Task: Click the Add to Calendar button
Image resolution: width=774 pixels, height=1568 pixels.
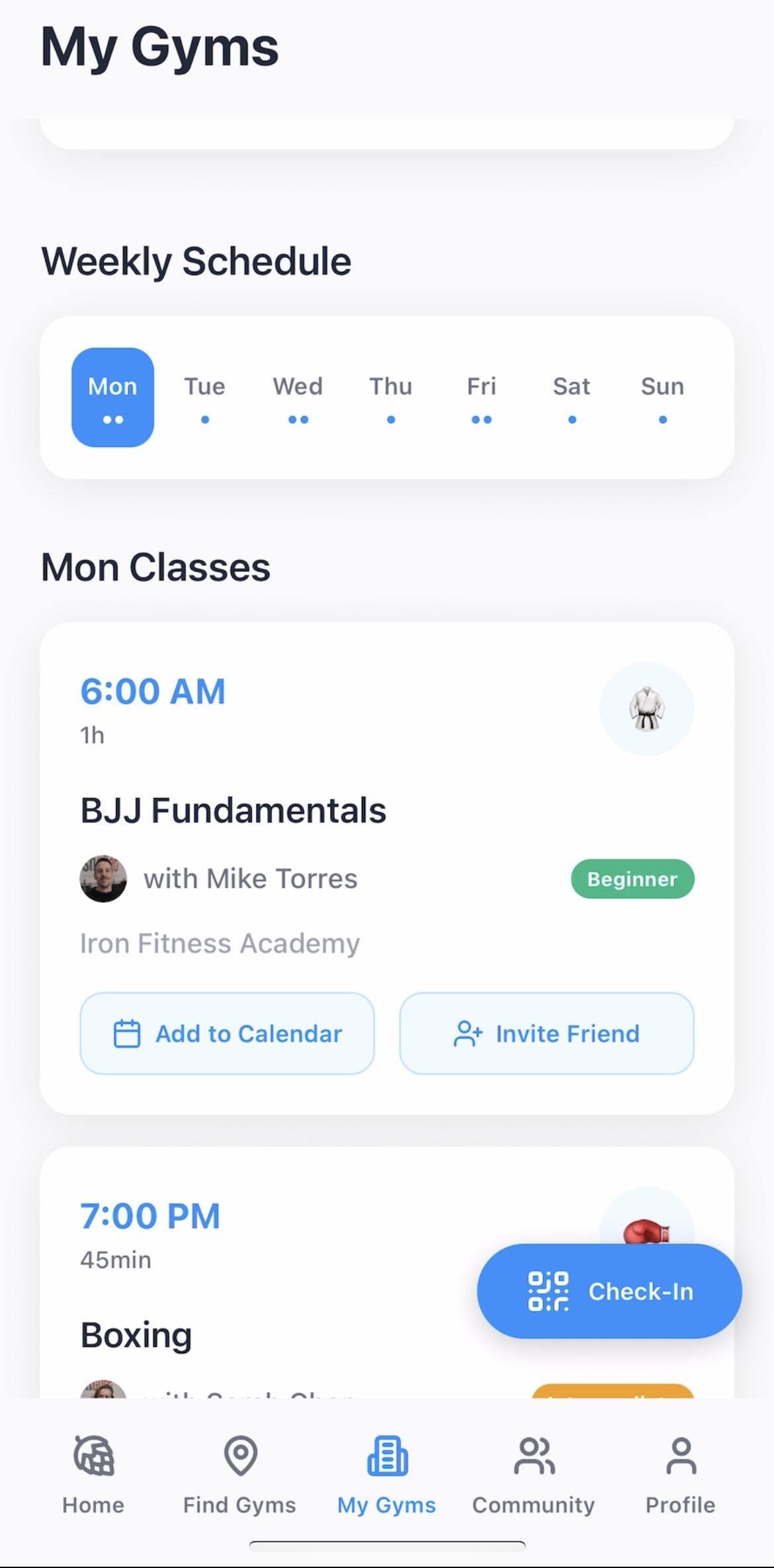Action: [227, 1034]
